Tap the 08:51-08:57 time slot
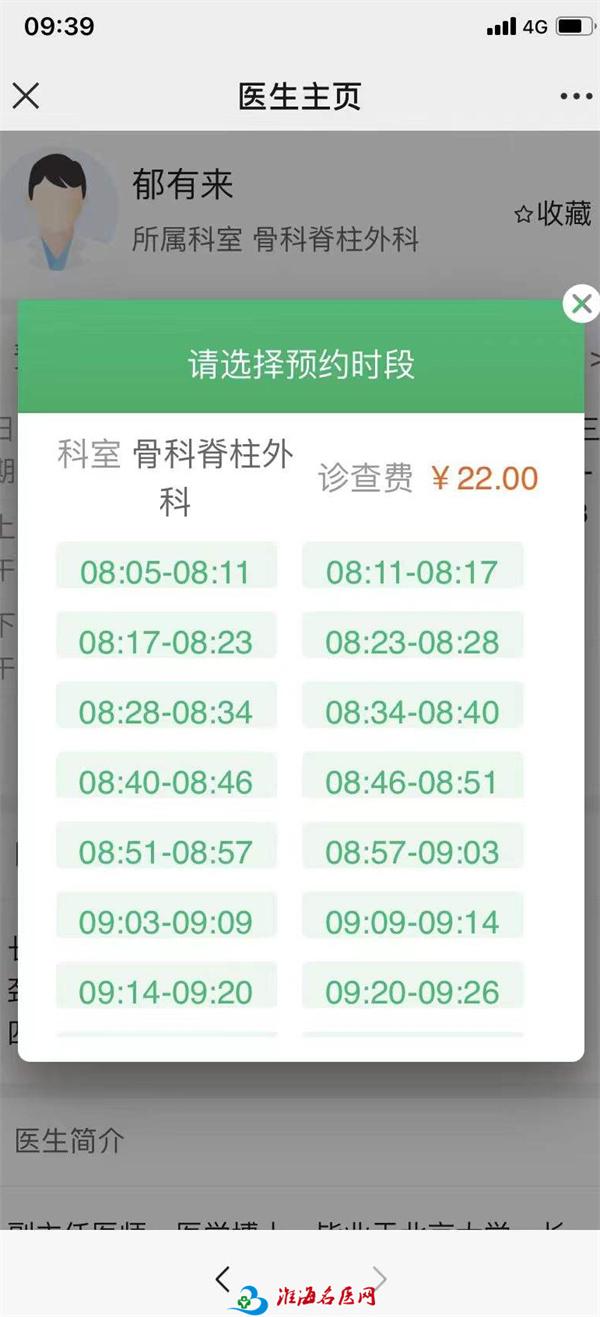600x1317 pixels. (x=166, y=850)
